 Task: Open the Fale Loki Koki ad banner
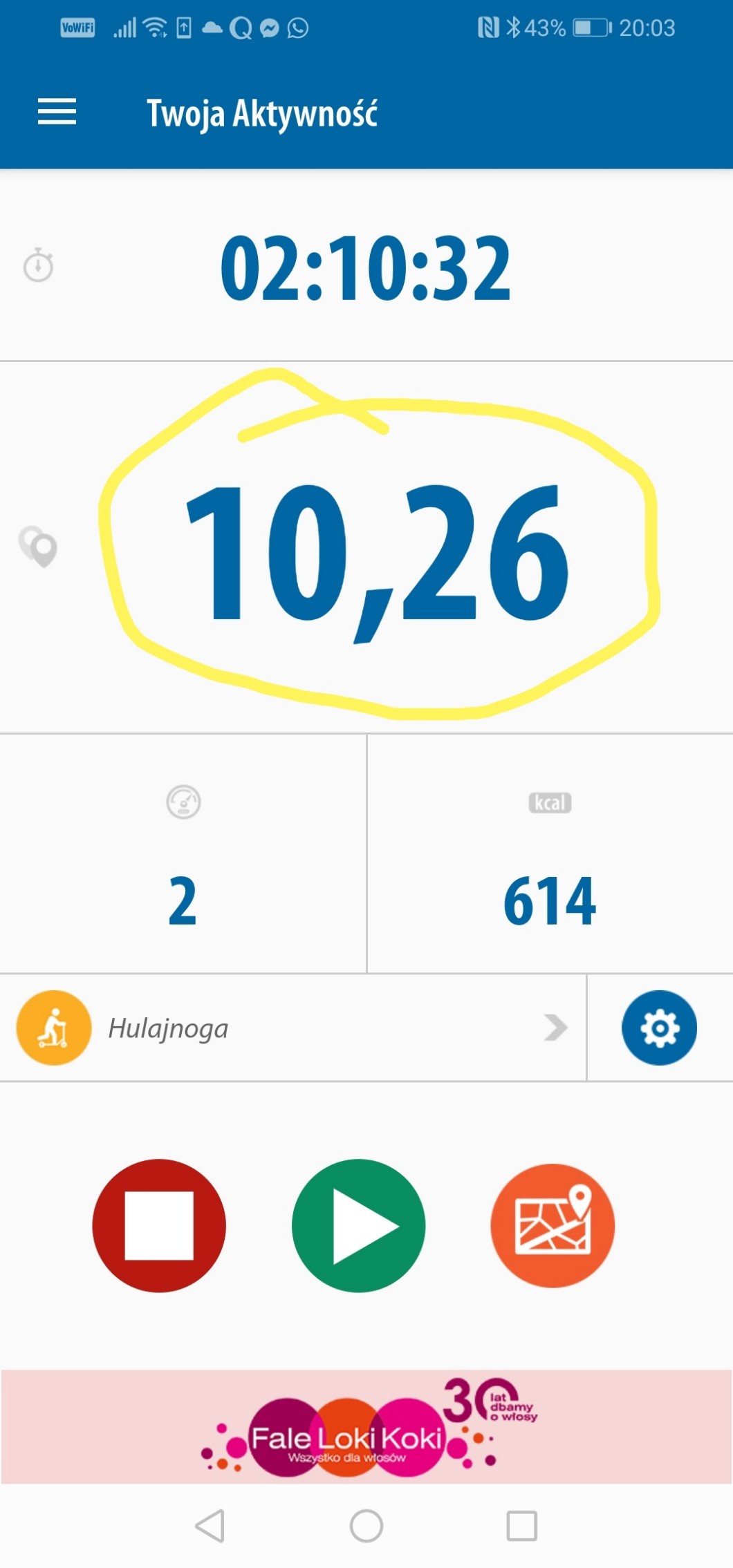pos(366,1428)
